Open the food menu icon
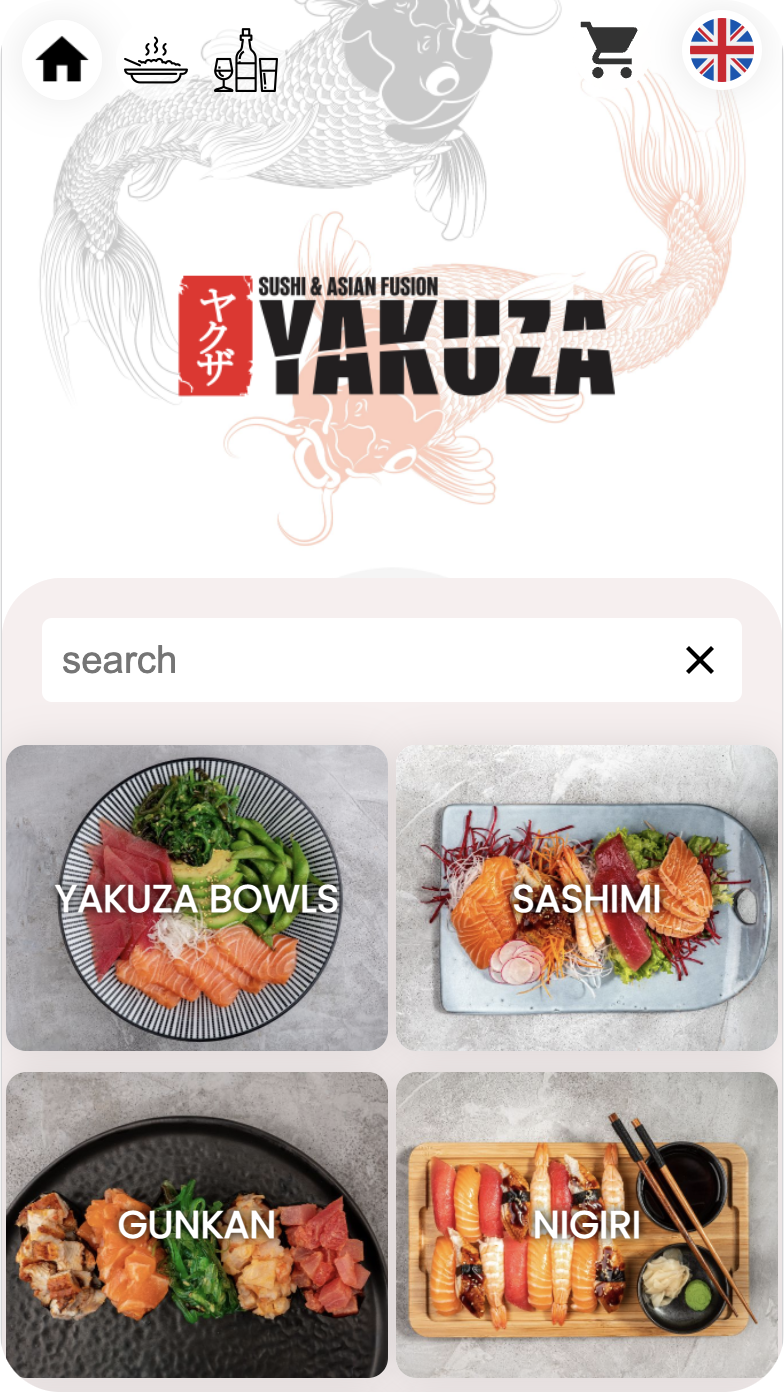 [x=155, y=62]
